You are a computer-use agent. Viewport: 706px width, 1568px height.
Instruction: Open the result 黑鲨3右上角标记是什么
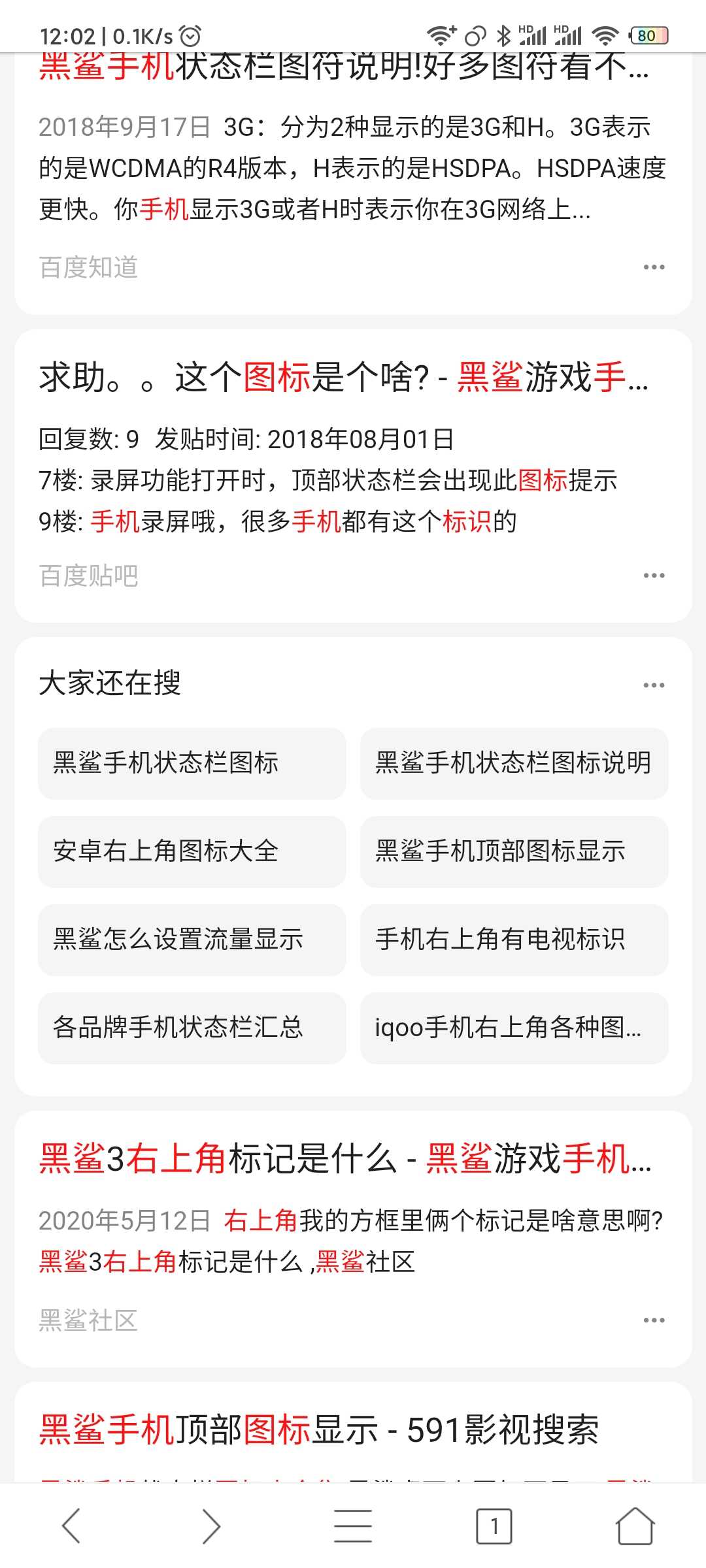tap(345, 1158)
